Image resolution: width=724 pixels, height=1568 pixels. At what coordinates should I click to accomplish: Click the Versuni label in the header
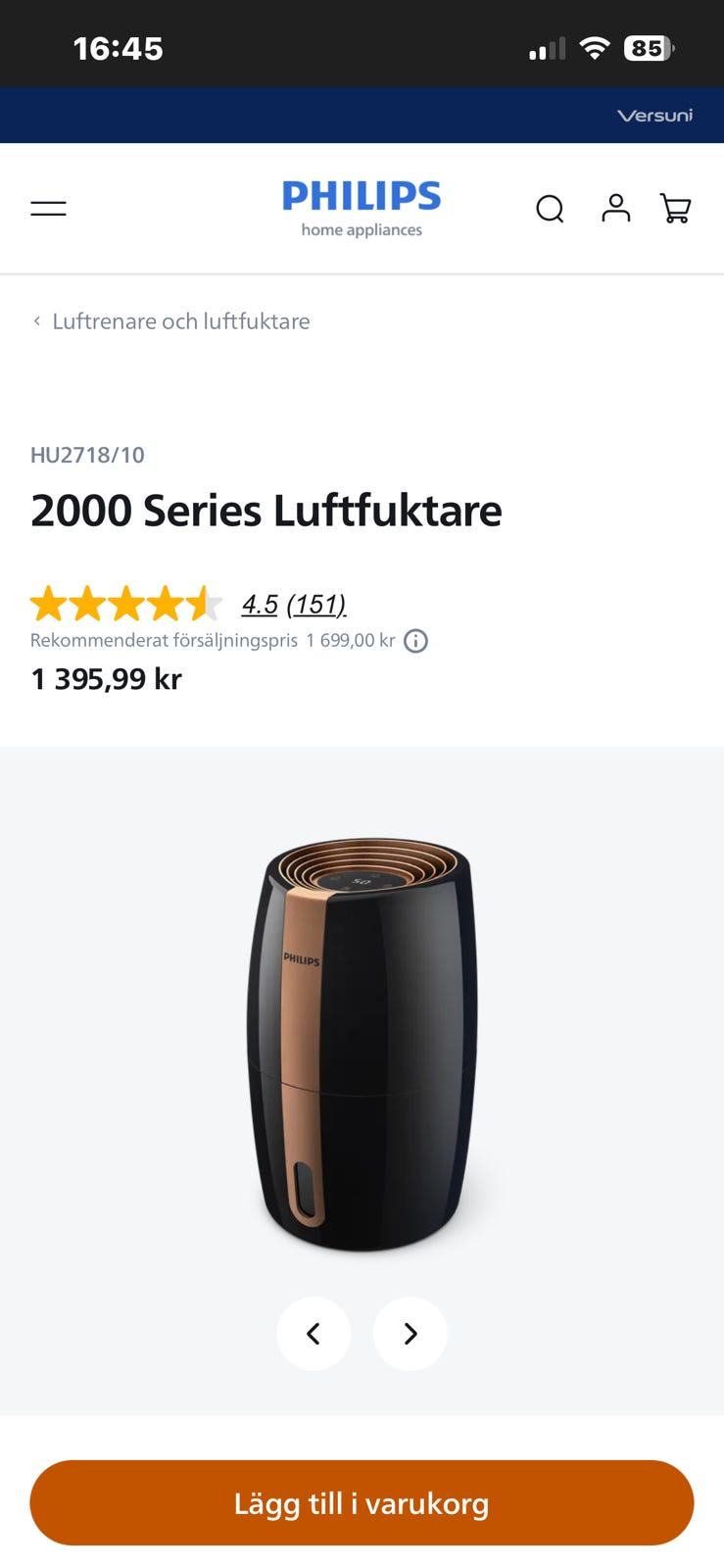[654, 116]
